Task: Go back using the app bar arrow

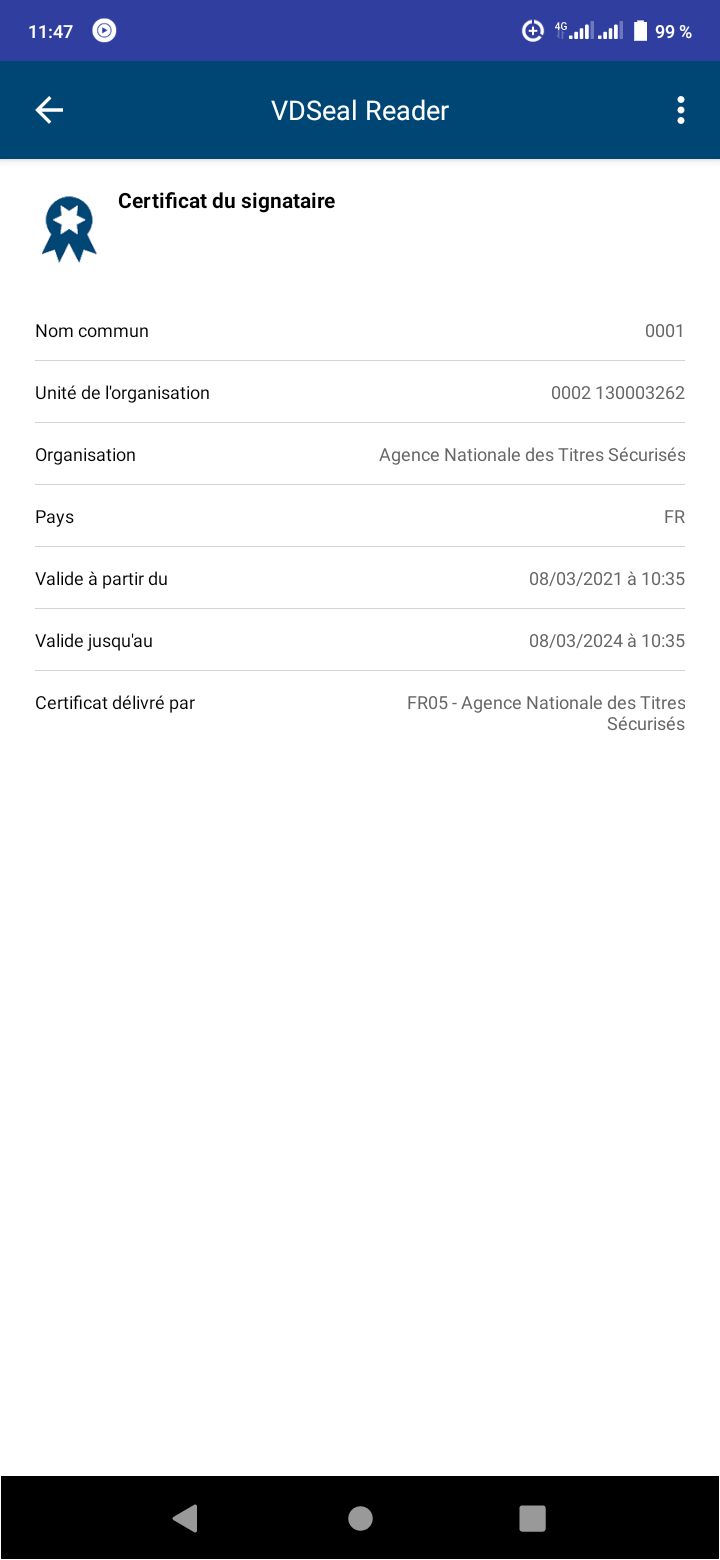Action: [x=49, y=110]
